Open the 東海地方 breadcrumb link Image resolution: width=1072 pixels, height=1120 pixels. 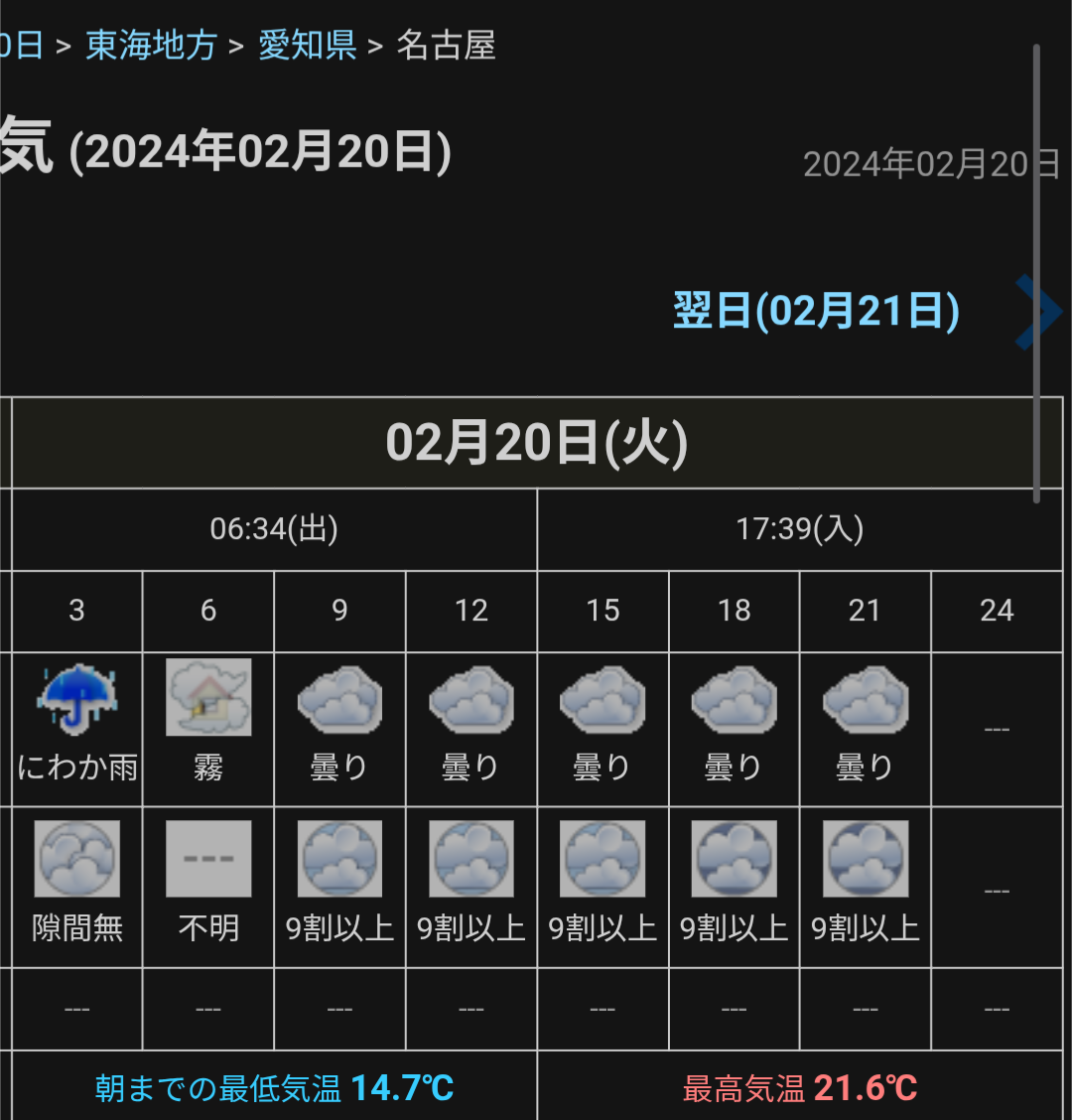point(151,46)
